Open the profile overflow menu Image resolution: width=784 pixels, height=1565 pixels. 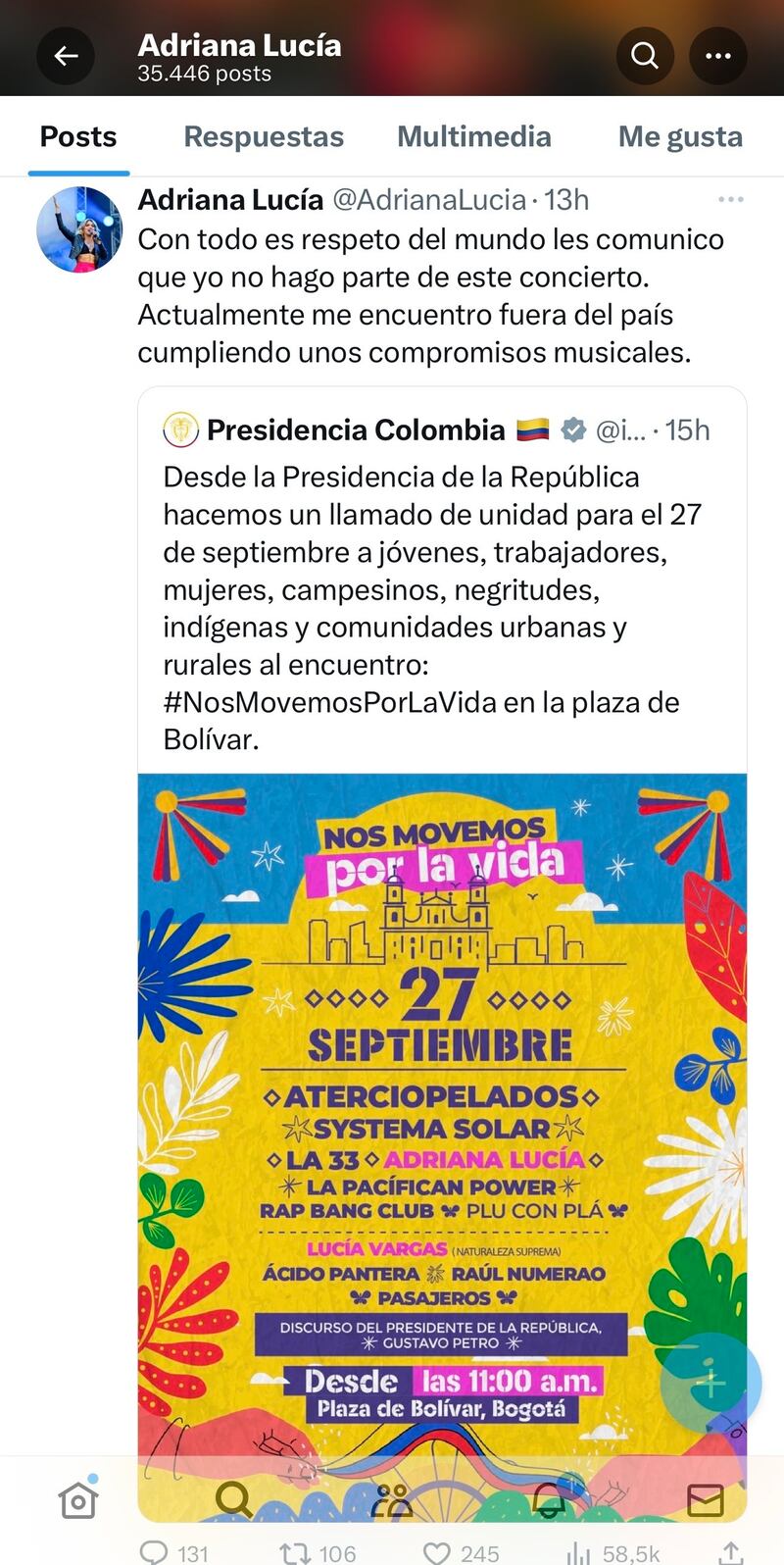point(718,56)
